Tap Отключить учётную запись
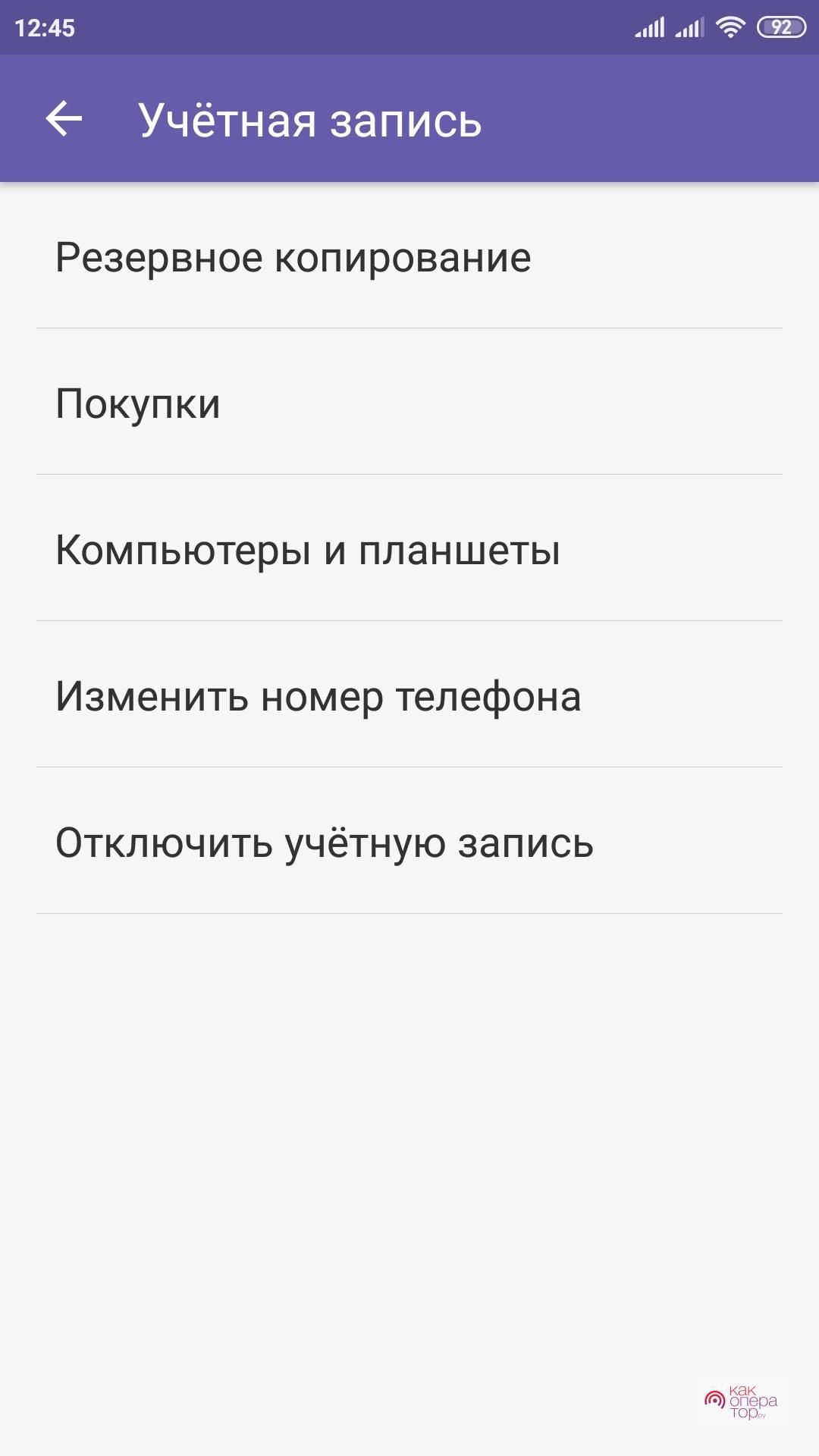The width and height of the screenshot is (819, 1456). [324, 842]
